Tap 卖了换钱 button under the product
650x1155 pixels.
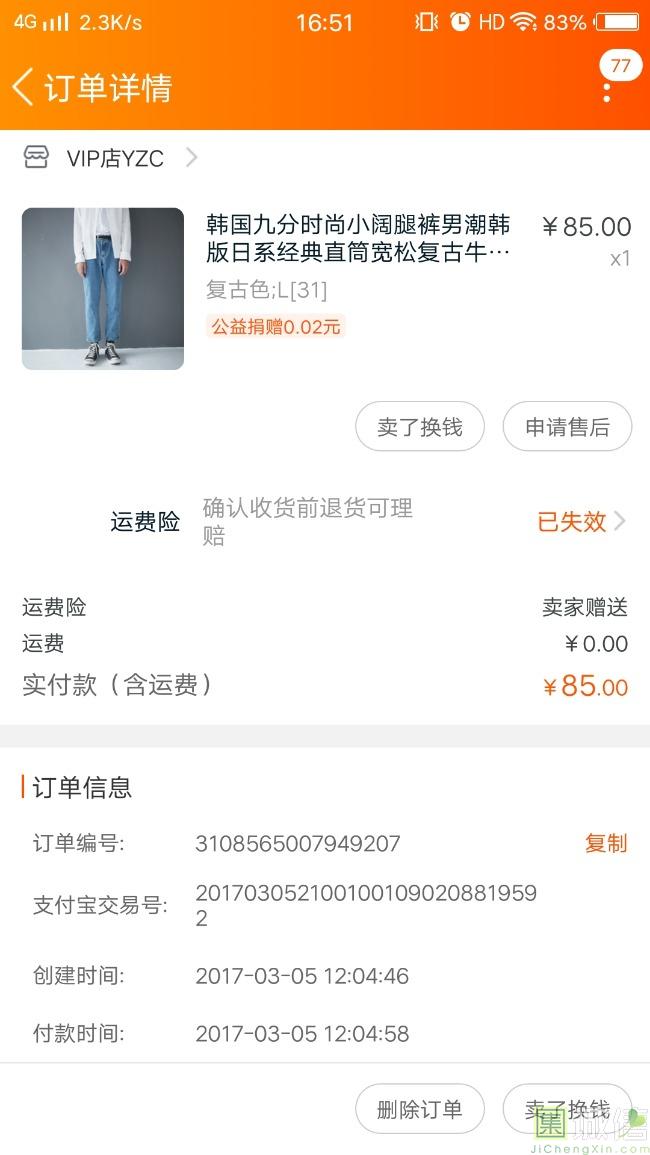(x=420, y=427)
